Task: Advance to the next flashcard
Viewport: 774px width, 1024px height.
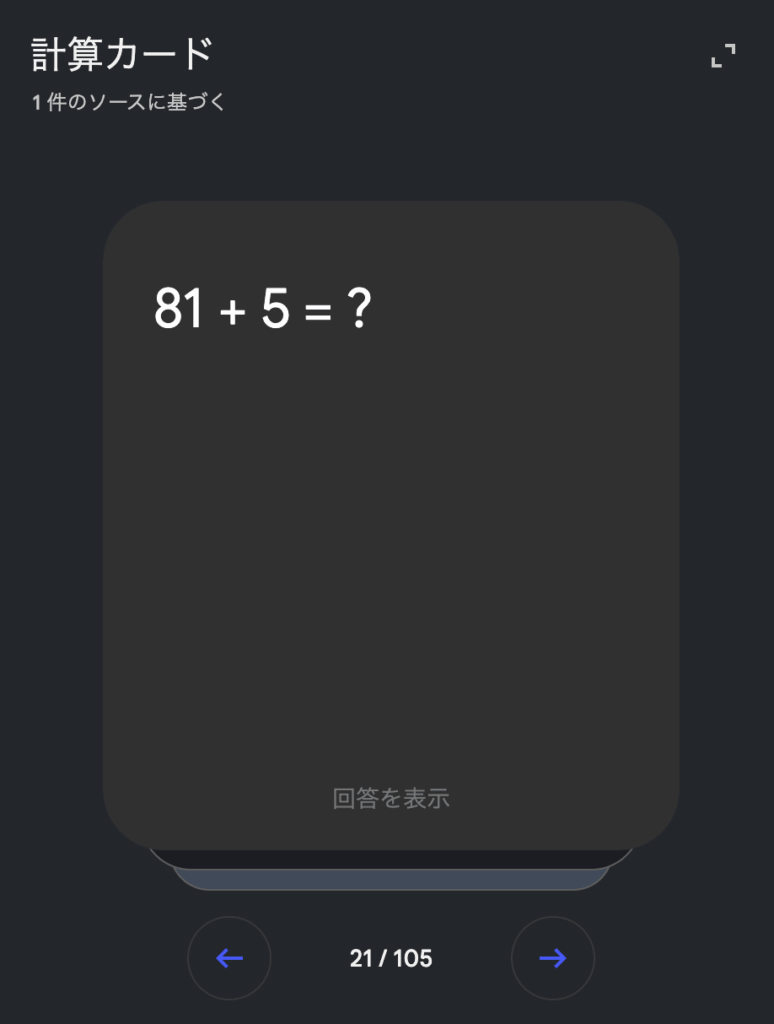Action: [x=552, y=958]
